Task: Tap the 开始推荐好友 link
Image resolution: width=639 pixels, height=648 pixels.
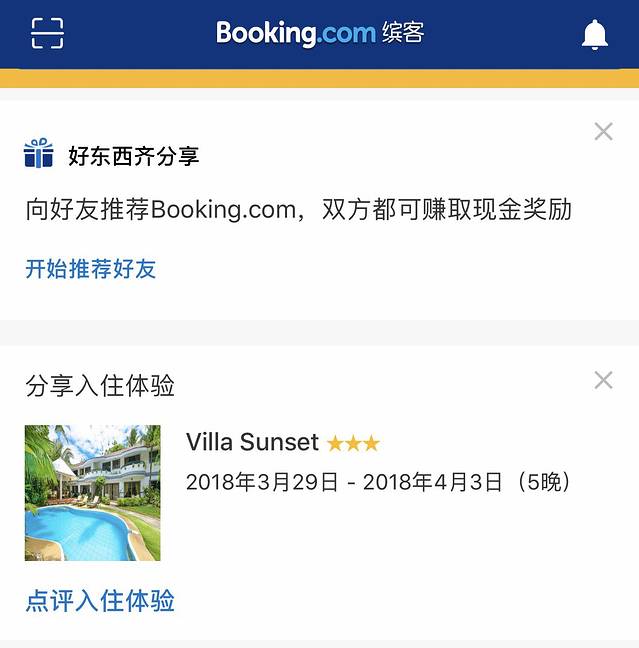Action: (91, 269)
